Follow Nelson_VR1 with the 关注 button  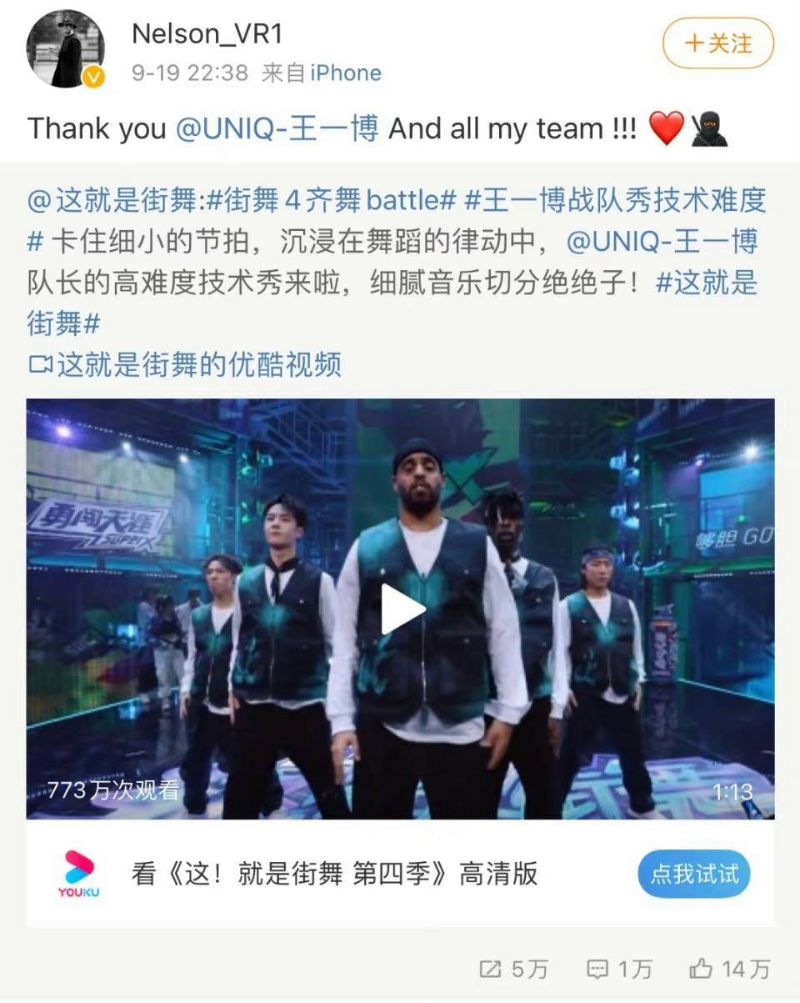tap(718, 44)
